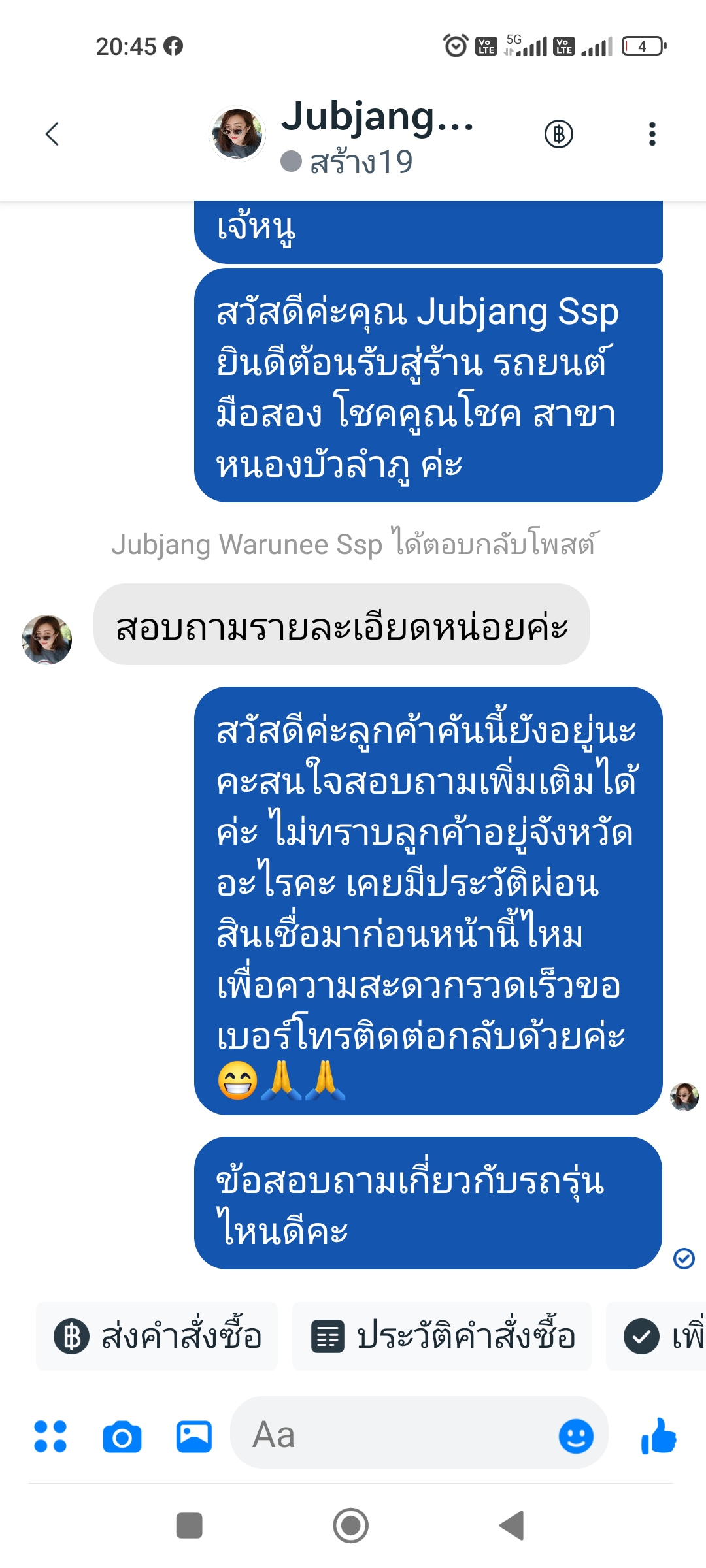The width and height of the screenshot is (706, 1568).
Task: Send a thumbs-up like
Action: pyautogui.click(x=659, y=1436)
